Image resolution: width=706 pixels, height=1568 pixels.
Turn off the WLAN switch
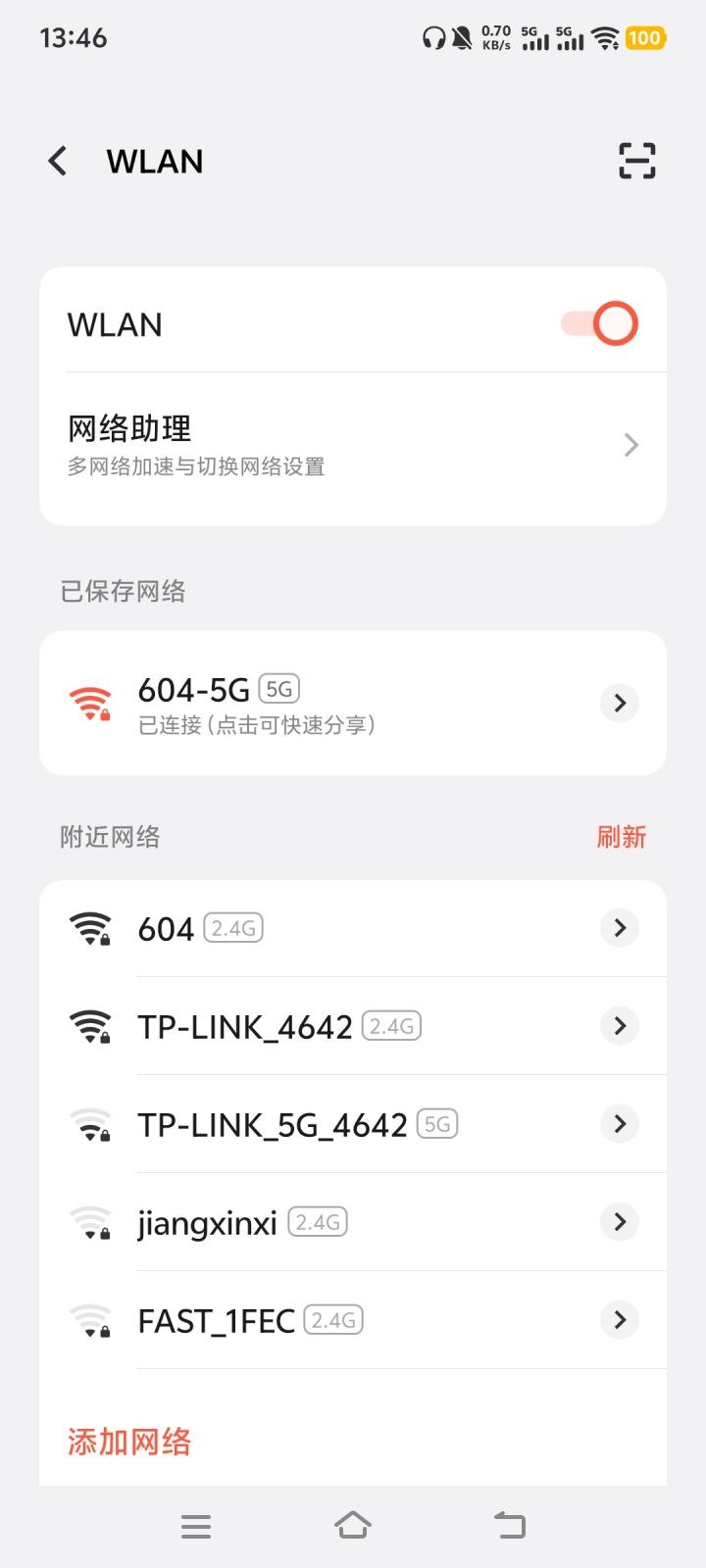(x=599, y=323)
